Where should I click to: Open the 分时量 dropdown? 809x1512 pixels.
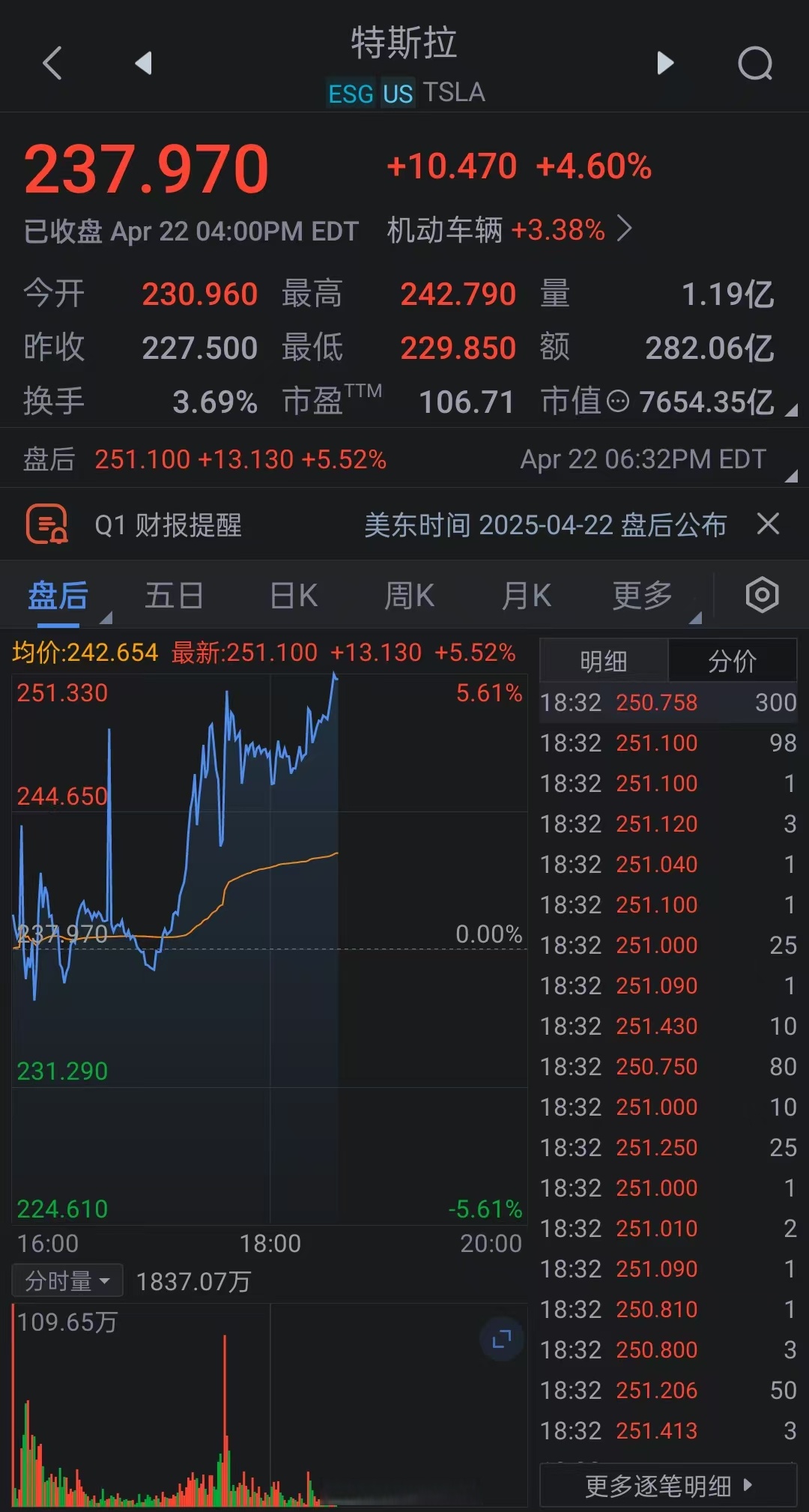(x=67, y=1280)
